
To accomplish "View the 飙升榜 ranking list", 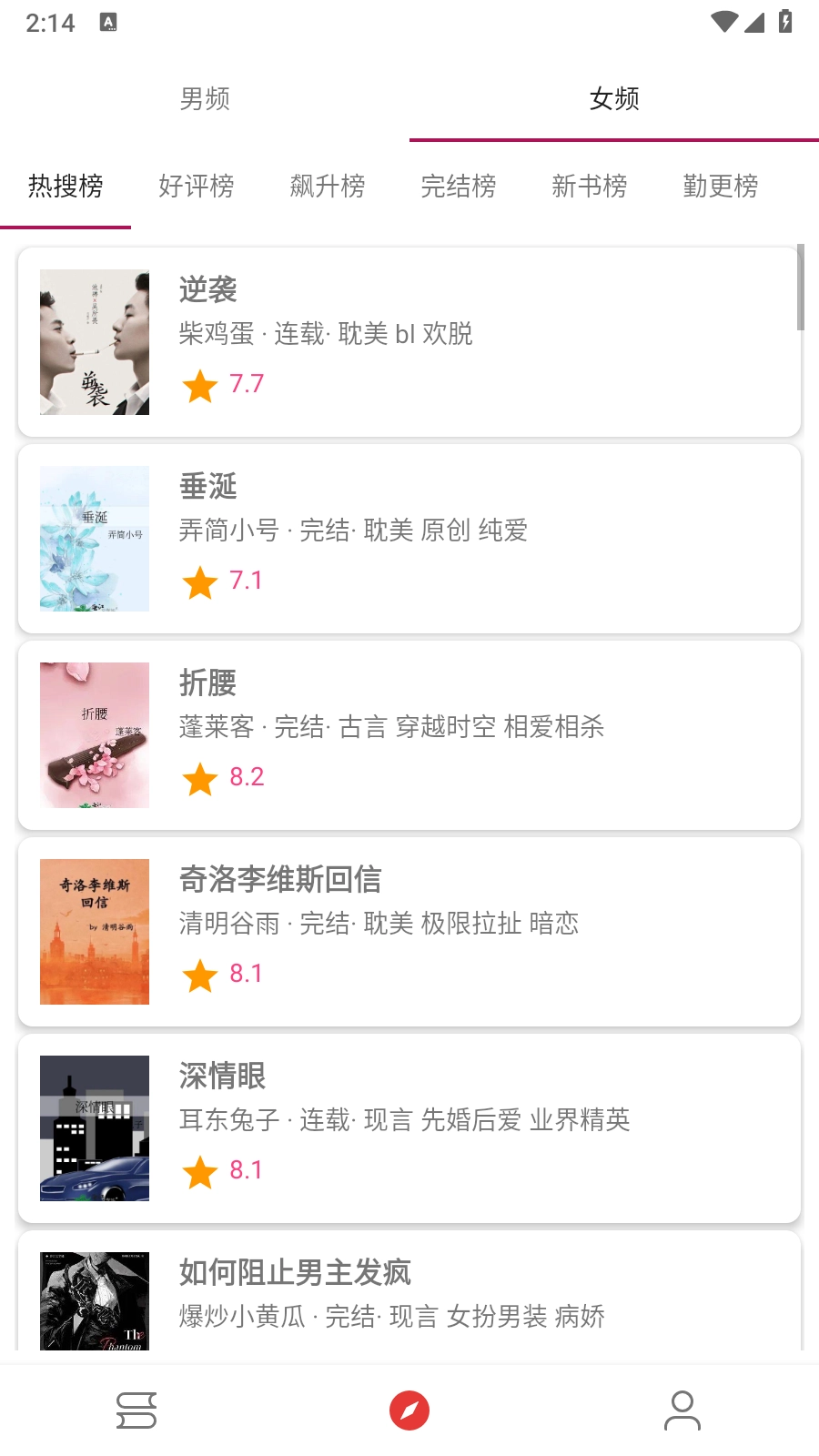I will pos(328,187).
